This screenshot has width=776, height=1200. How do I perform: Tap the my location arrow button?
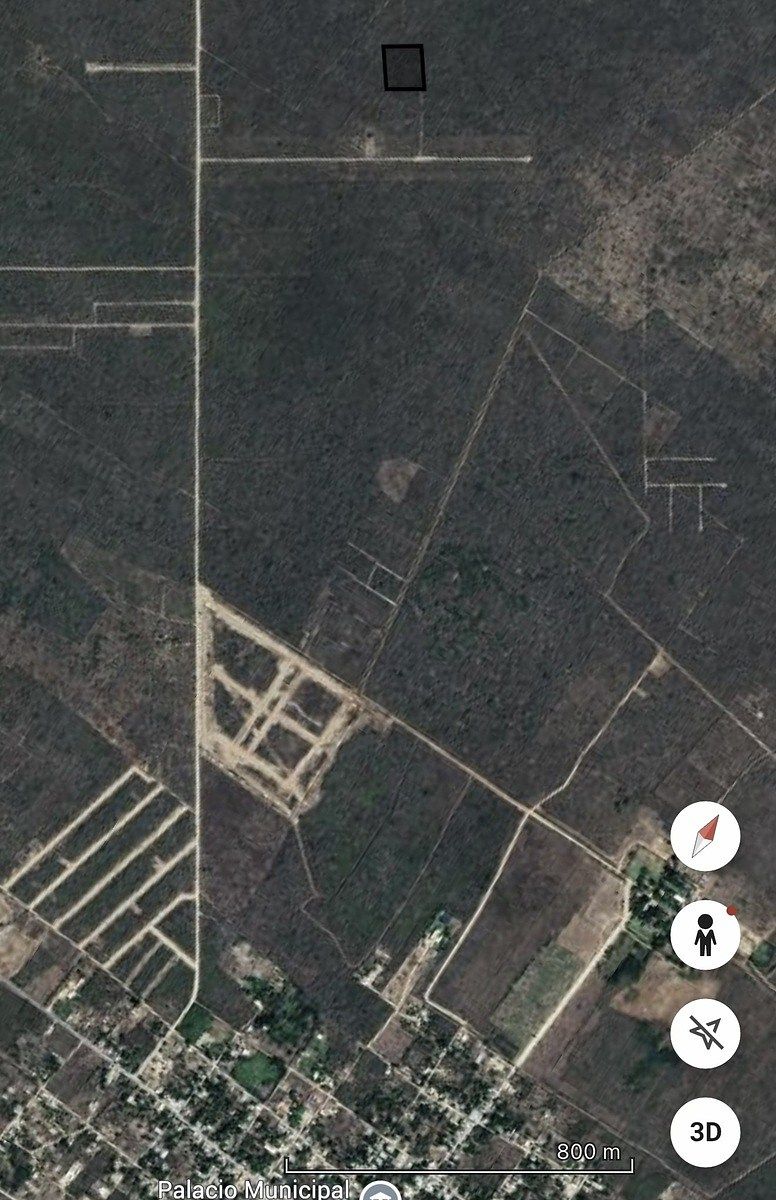point(705,1033)
